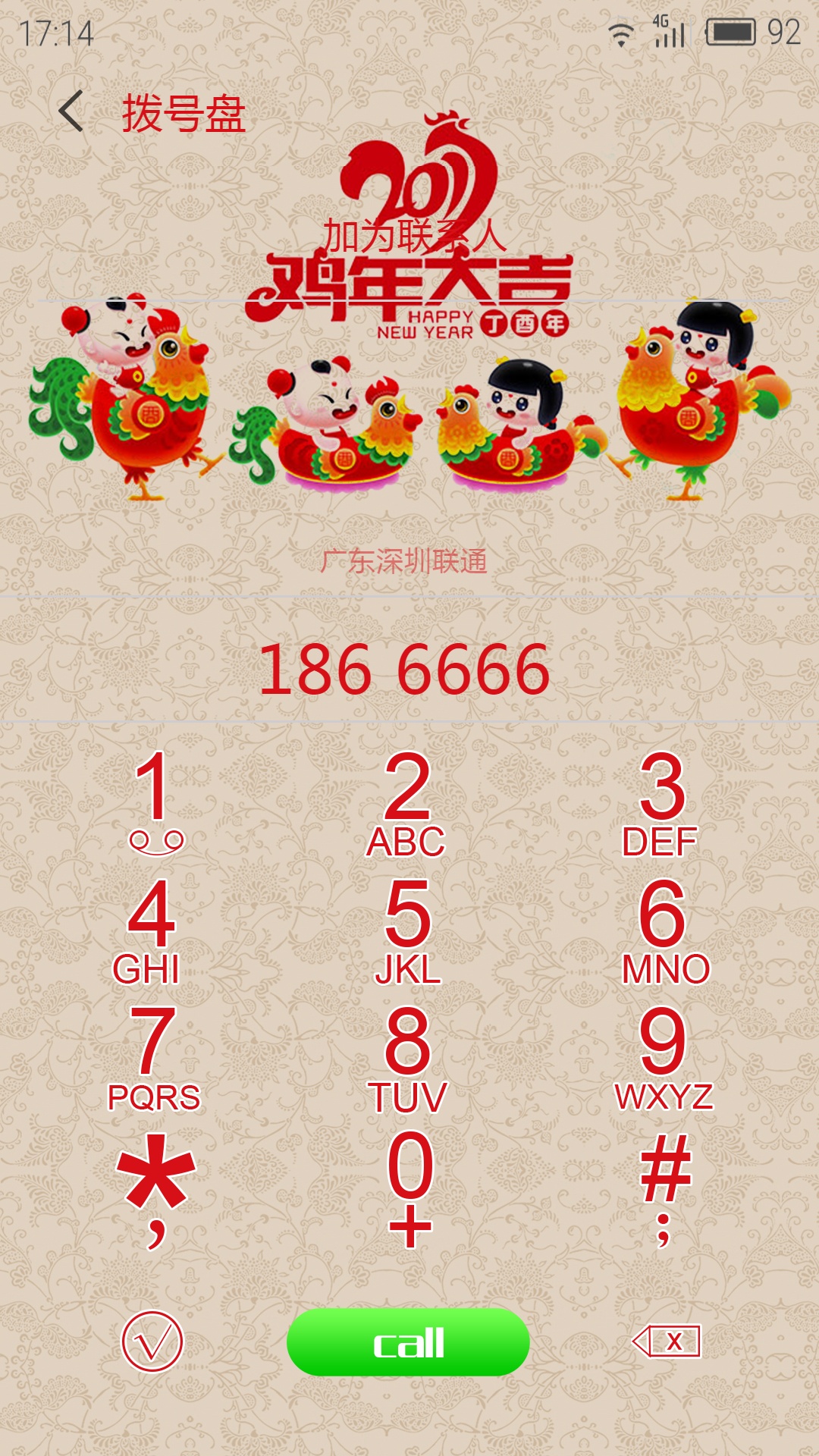Enter digit 0 plus key

pos(410,1188)
